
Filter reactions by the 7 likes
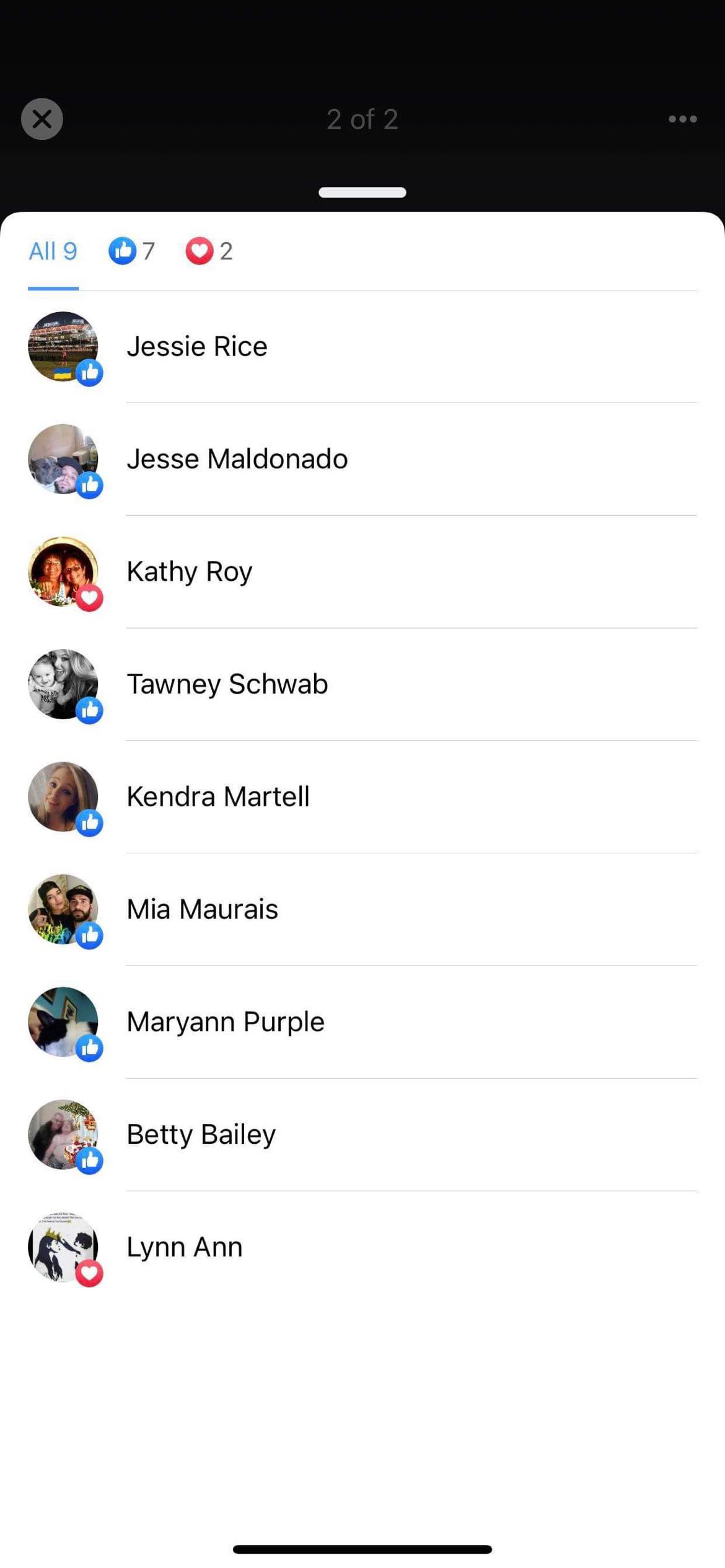[x=131, y=251]
